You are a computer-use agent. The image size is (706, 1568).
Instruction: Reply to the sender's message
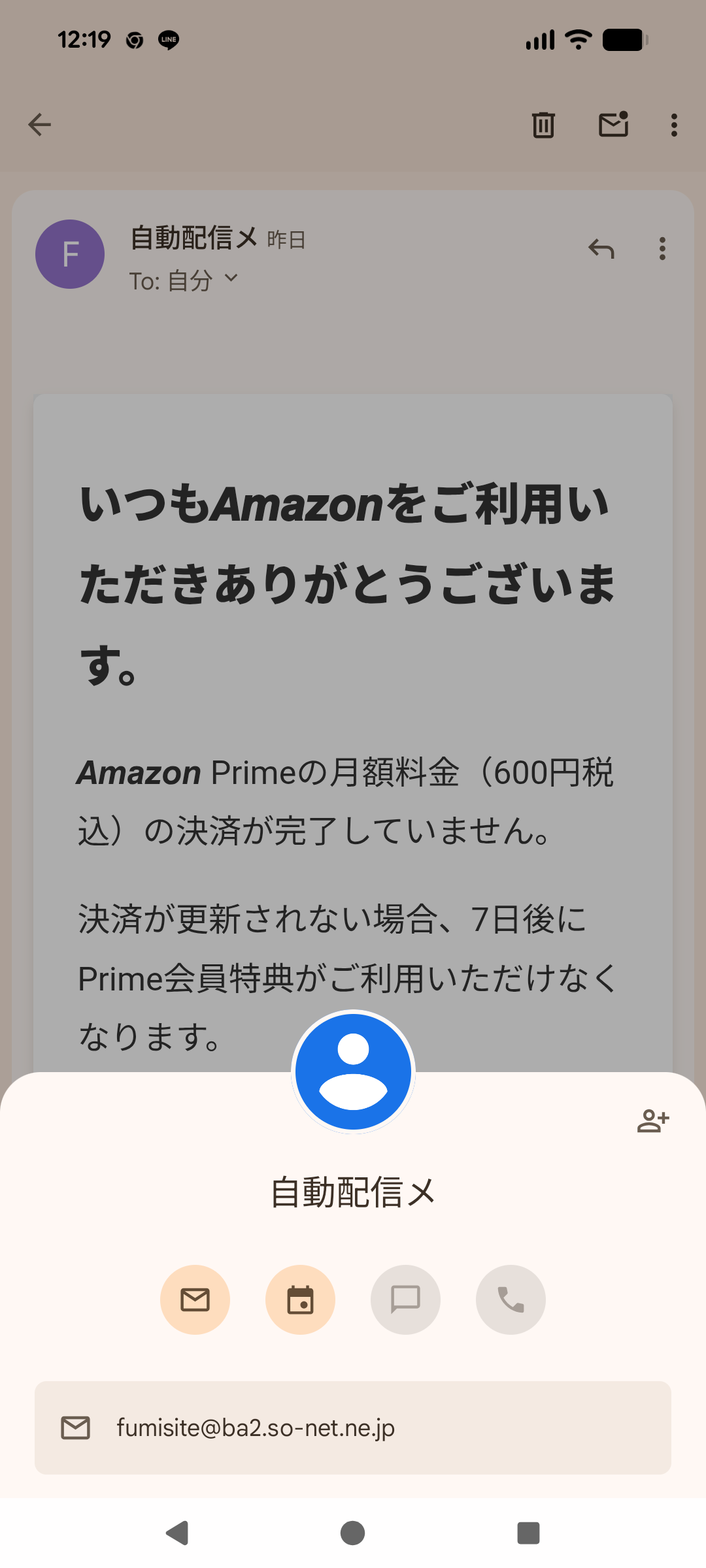click(601, 249)
